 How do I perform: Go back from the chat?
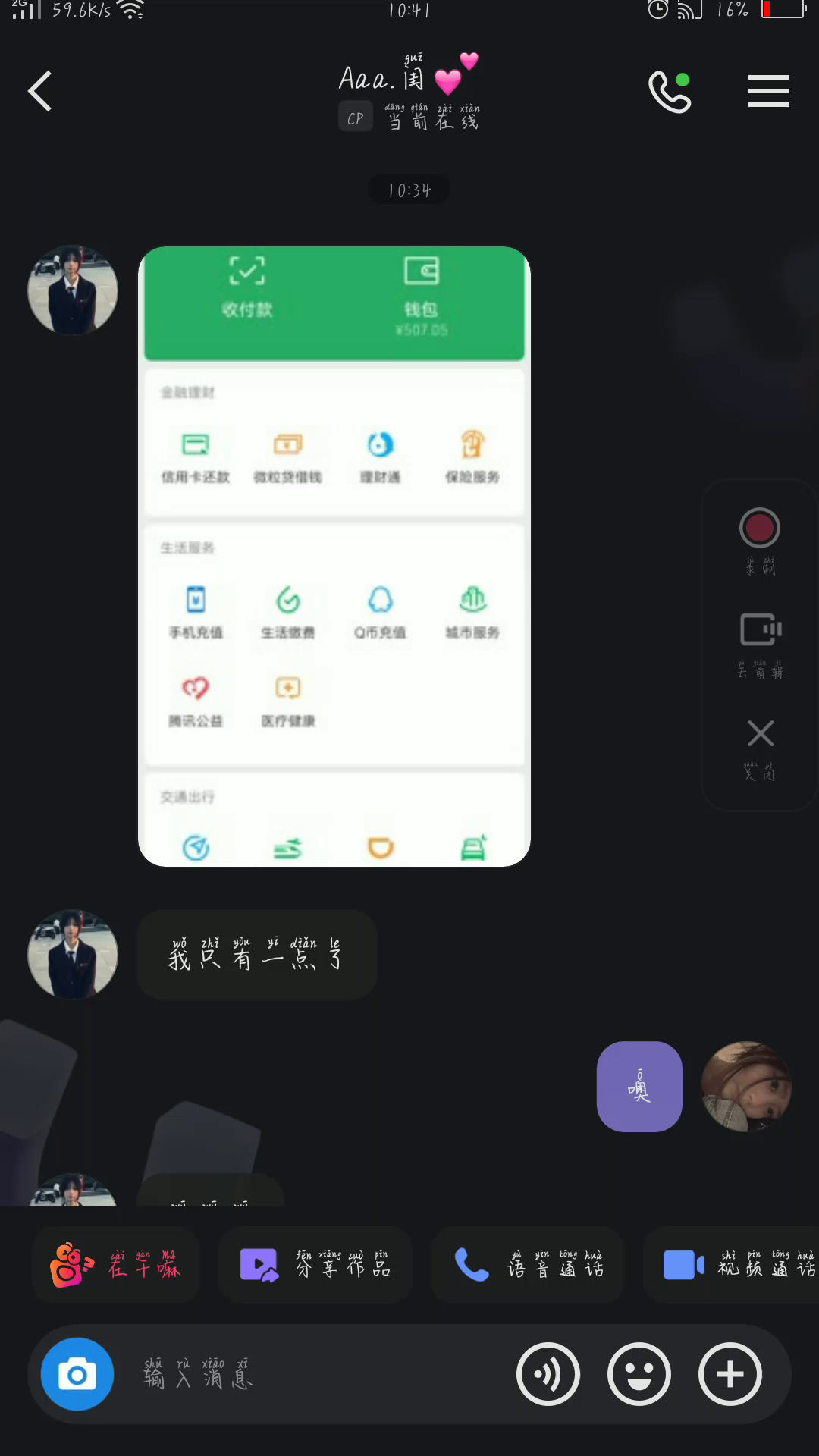click(40, 91)
